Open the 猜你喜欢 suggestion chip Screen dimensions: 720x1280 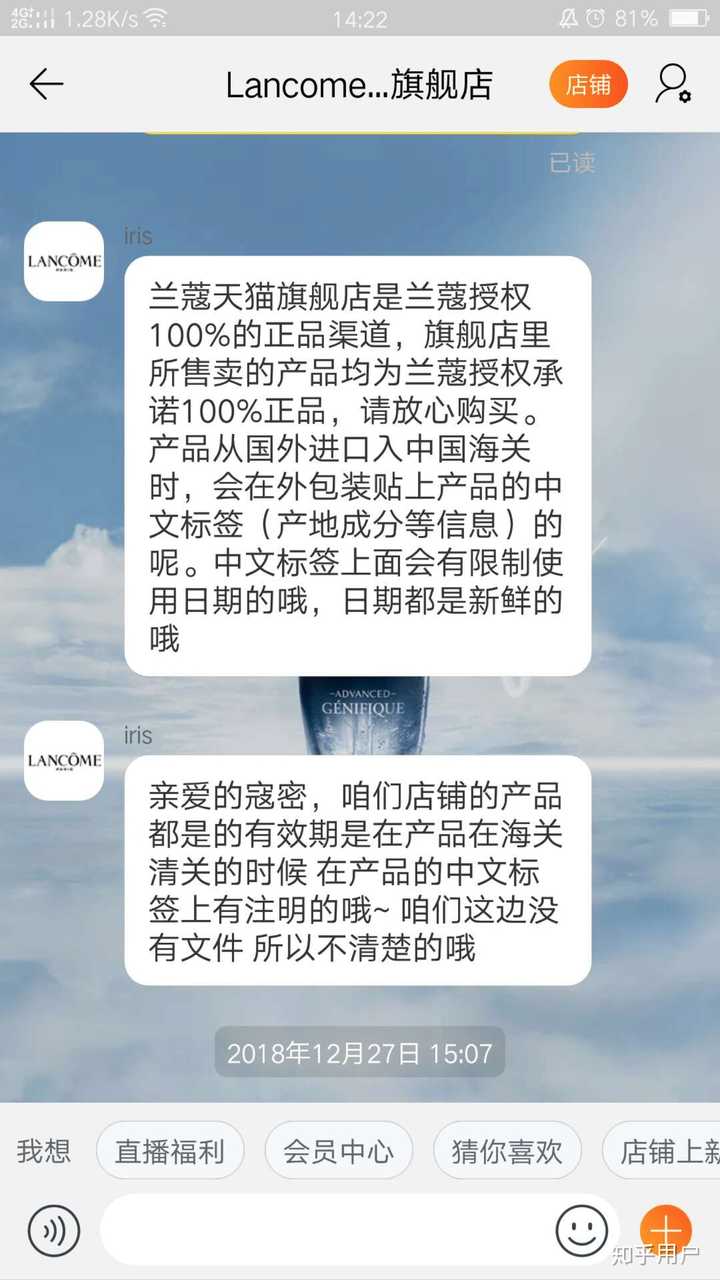(x=507, y=1151)
